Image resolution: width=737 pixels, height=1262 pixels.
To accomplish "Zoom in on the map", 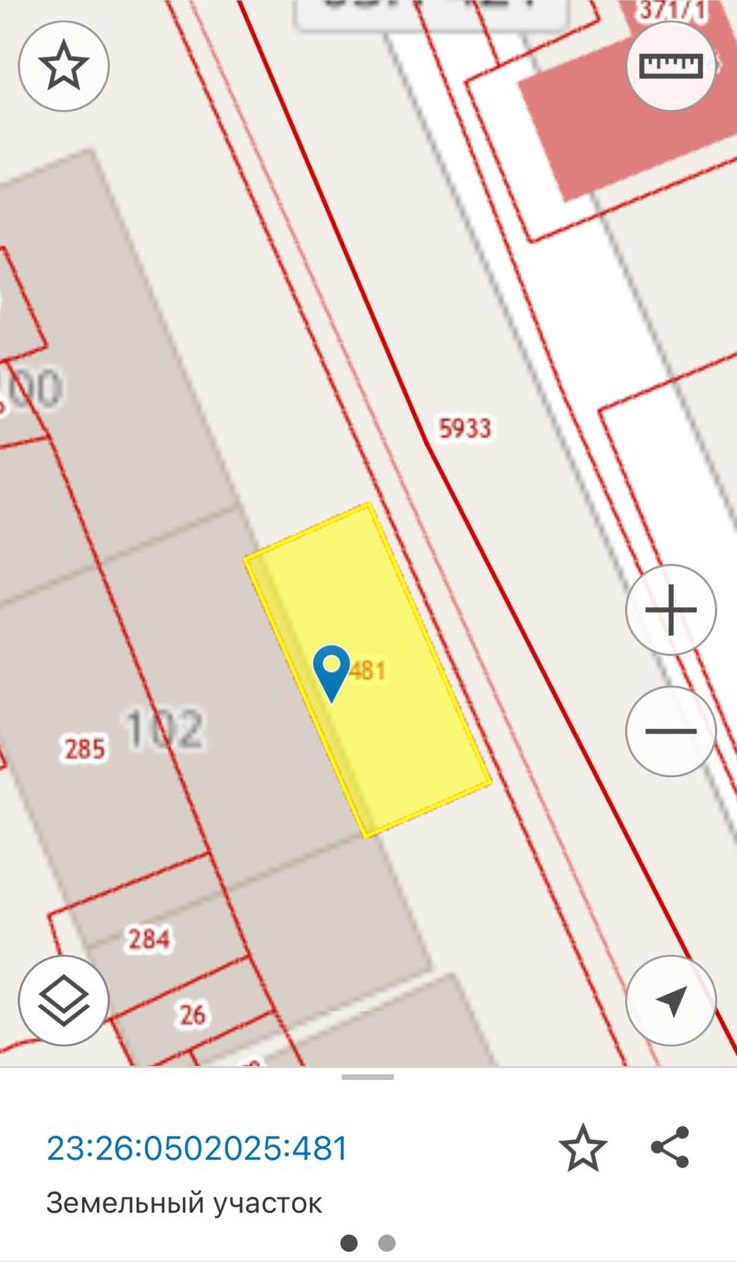I will (x=671, y=610).
